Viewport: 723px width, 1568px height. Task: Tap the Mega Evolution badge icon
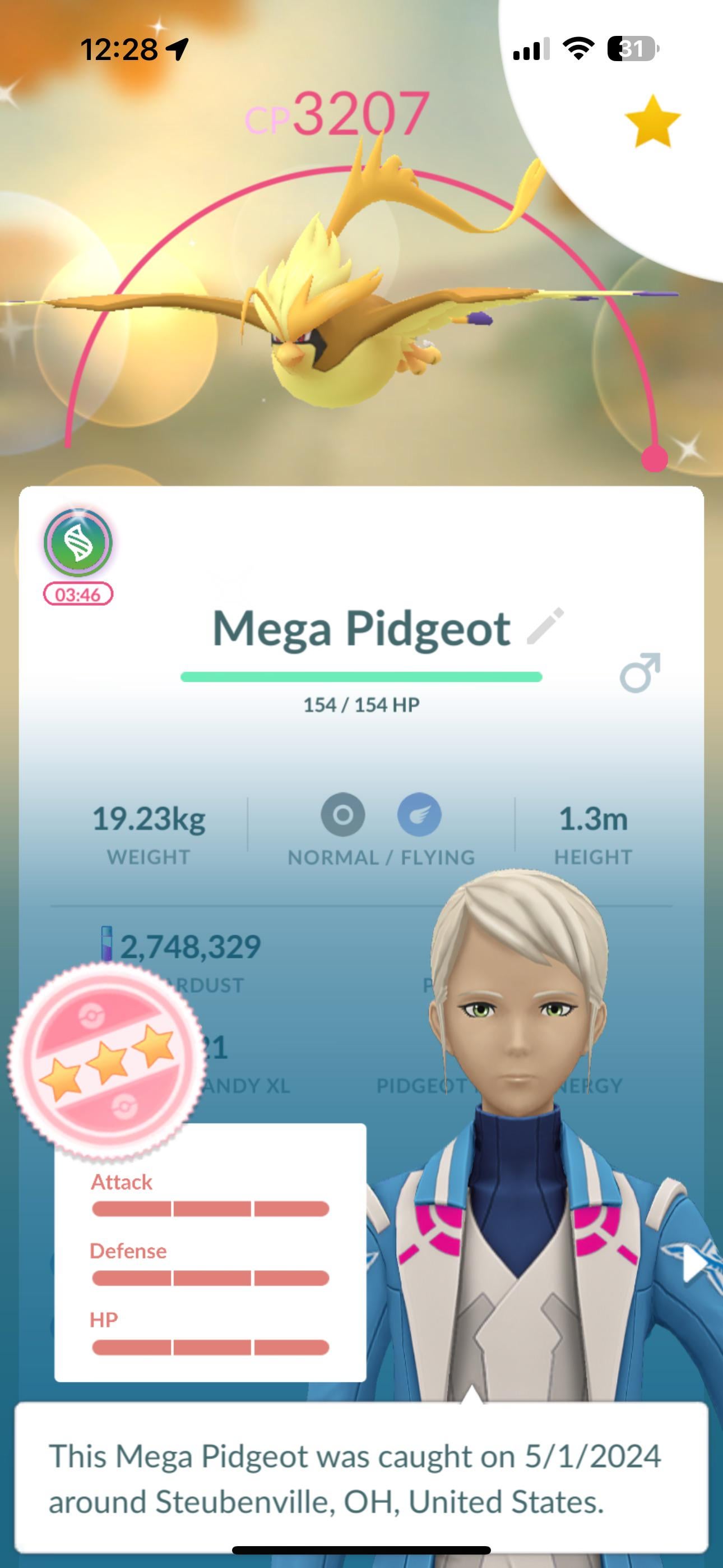point(78,542)
